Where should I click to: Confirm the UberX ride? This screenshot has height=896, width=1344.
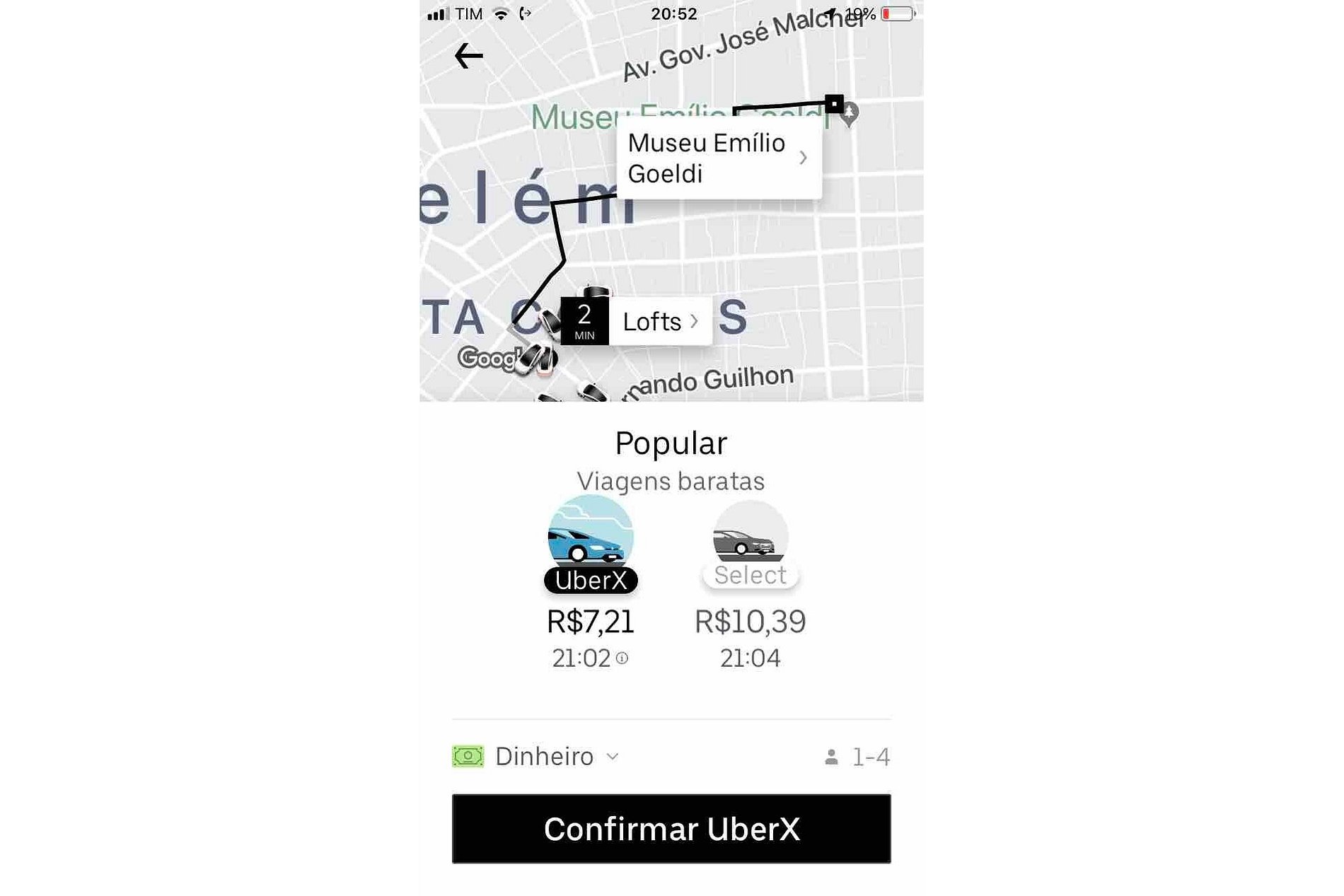click(671, 829)
